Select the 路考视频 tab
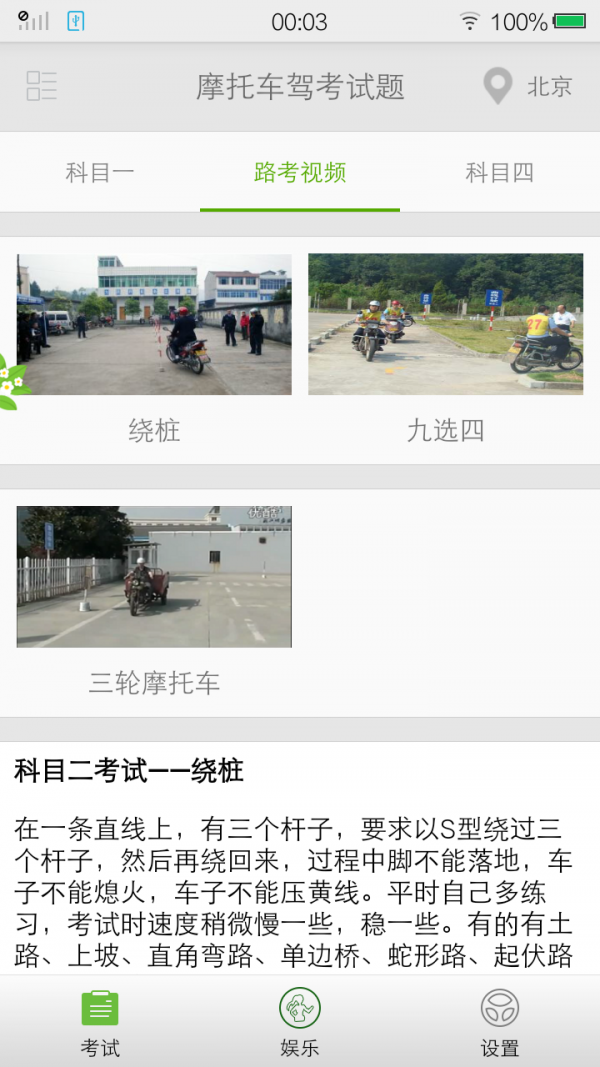The width and height of the screenshot is (600, 1067). (x=300, y=173)
